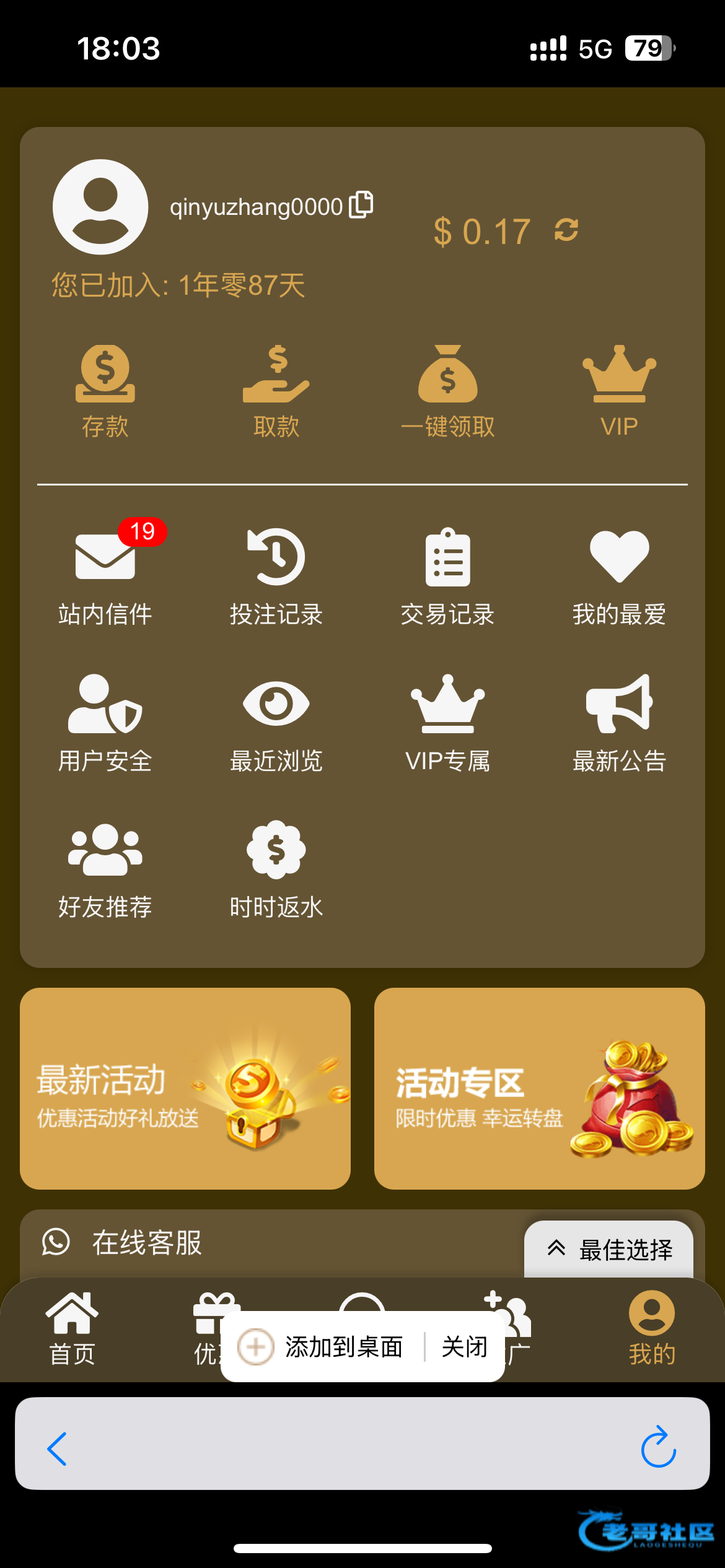This screenshot has width=725, height=1568.
Task: Open 最近浏览 recently viewed
Action: tap(276, 721)
